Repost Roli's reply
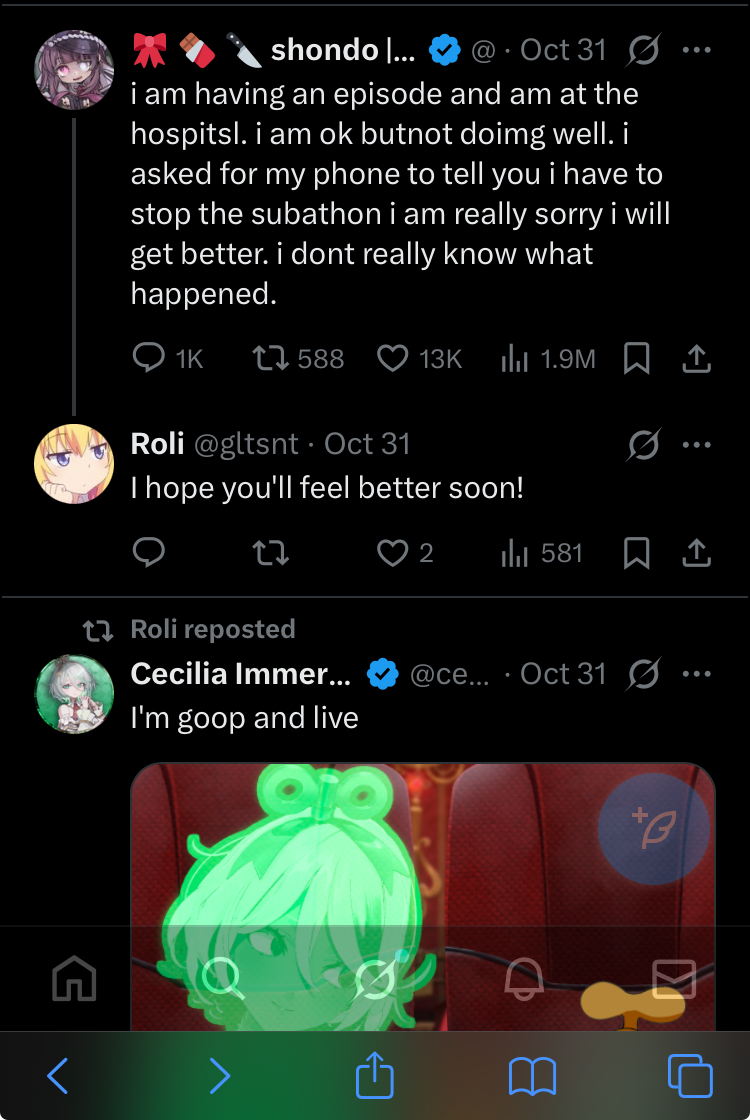This screenshot has height=1120, width=750. tap(270, 552)
